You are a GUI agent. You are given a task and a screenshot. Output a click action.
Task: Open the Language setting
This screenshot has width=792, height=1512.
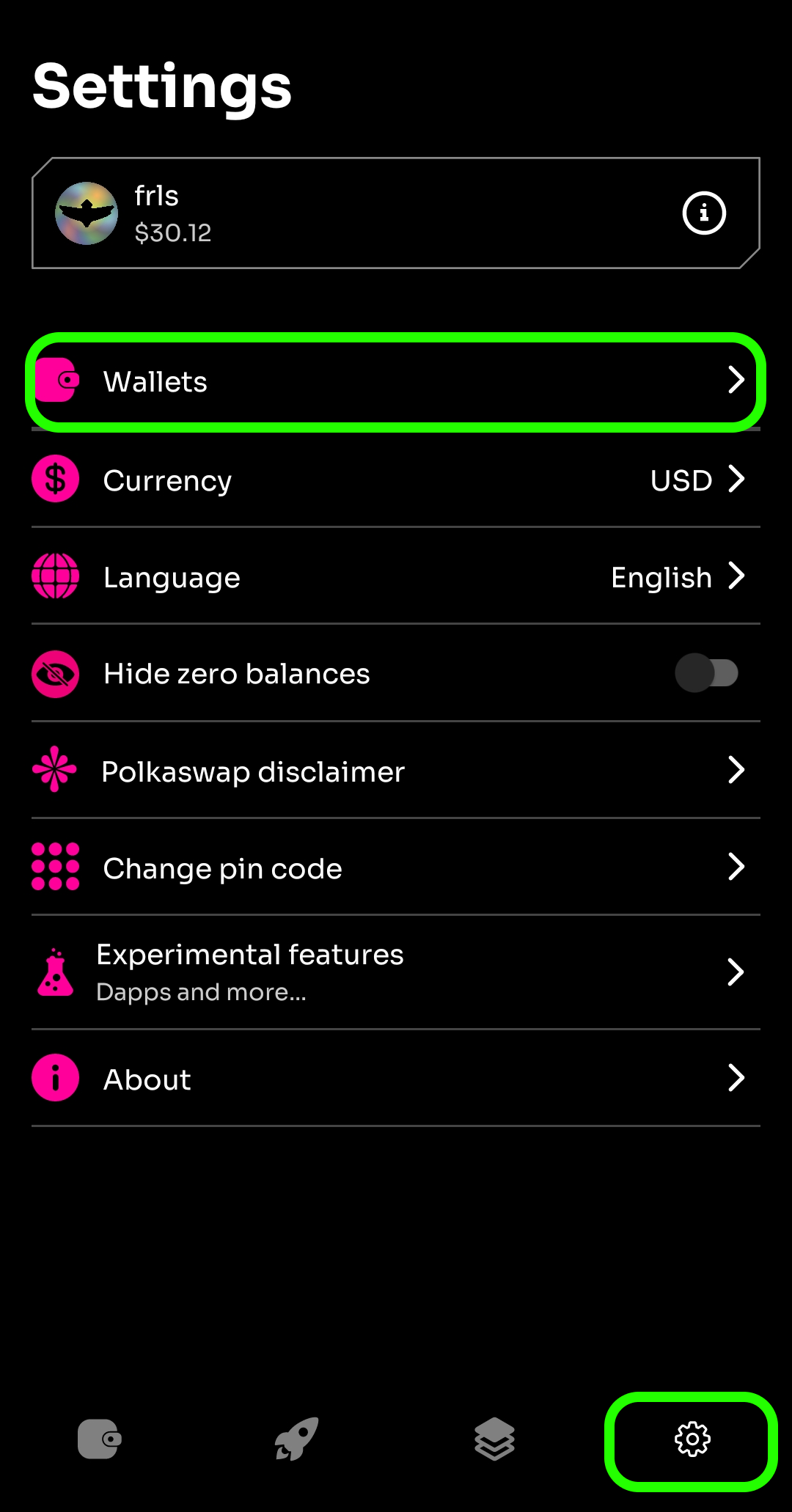click(396, 577)
